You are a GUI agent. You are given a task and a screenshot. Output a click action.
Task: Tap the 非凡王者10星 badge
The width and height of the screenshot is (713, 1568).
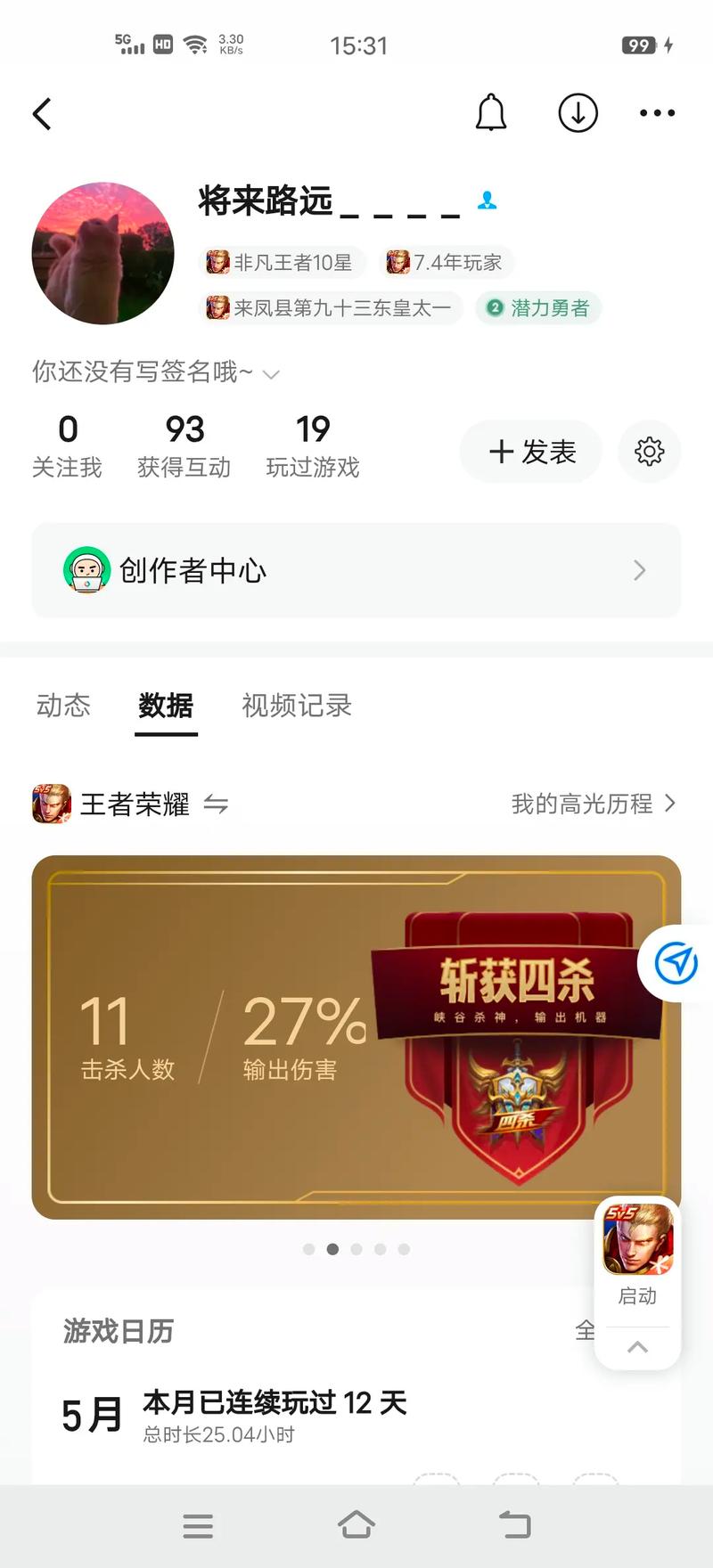[x=281, y=263]
